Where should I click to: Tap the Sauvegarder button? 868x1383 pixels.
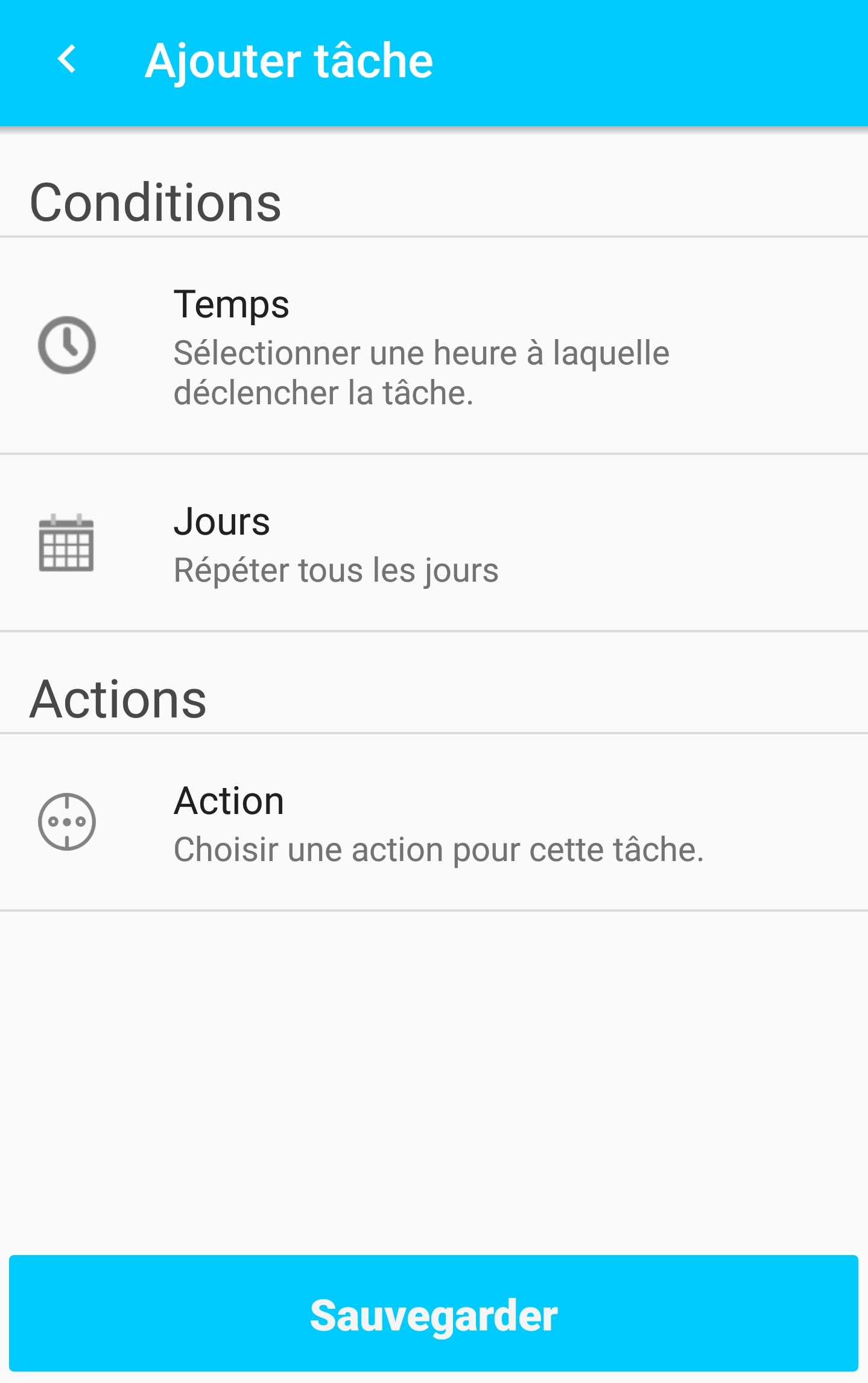pos(434,1314)
